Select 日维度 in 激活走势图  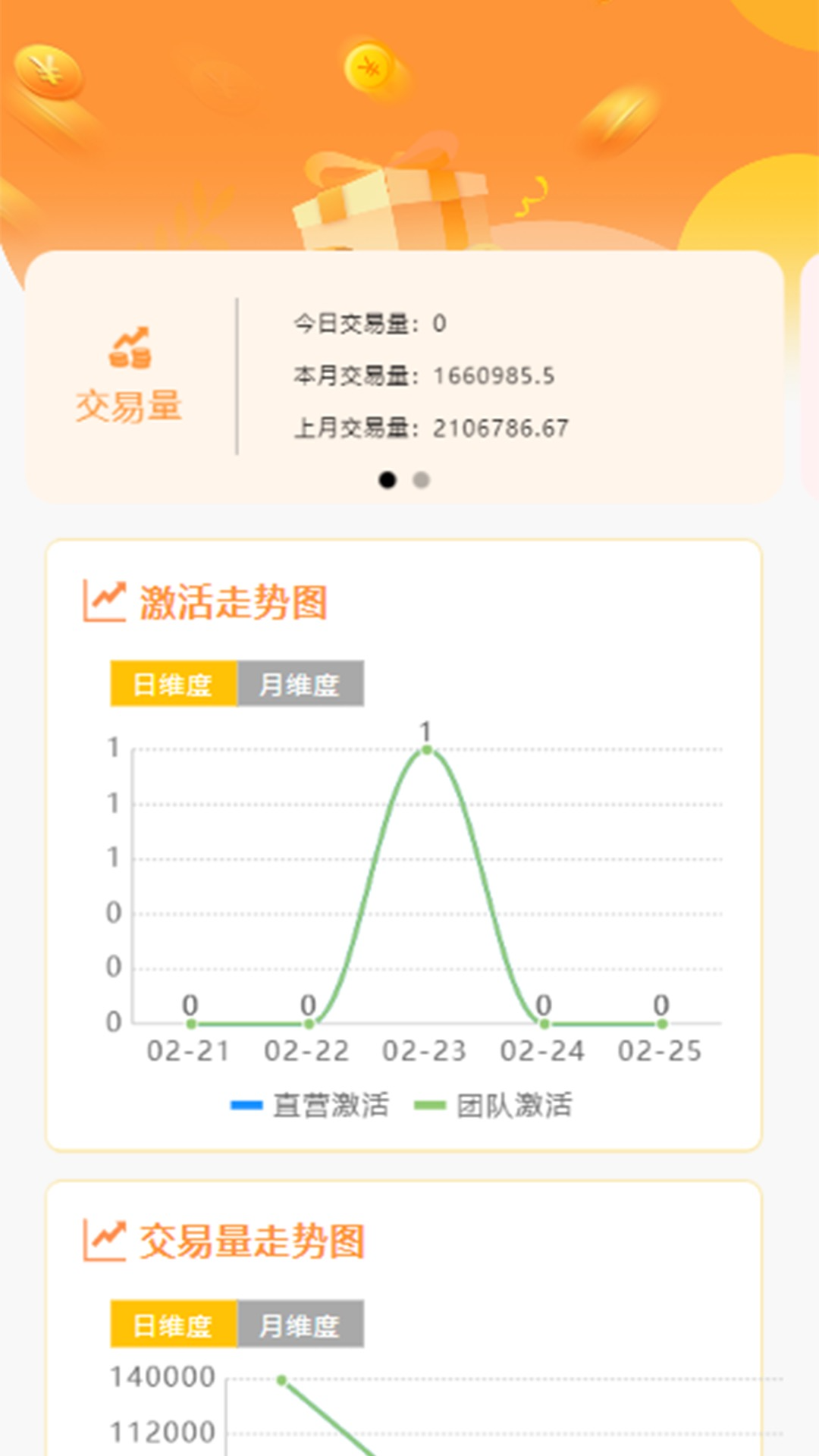174,684
